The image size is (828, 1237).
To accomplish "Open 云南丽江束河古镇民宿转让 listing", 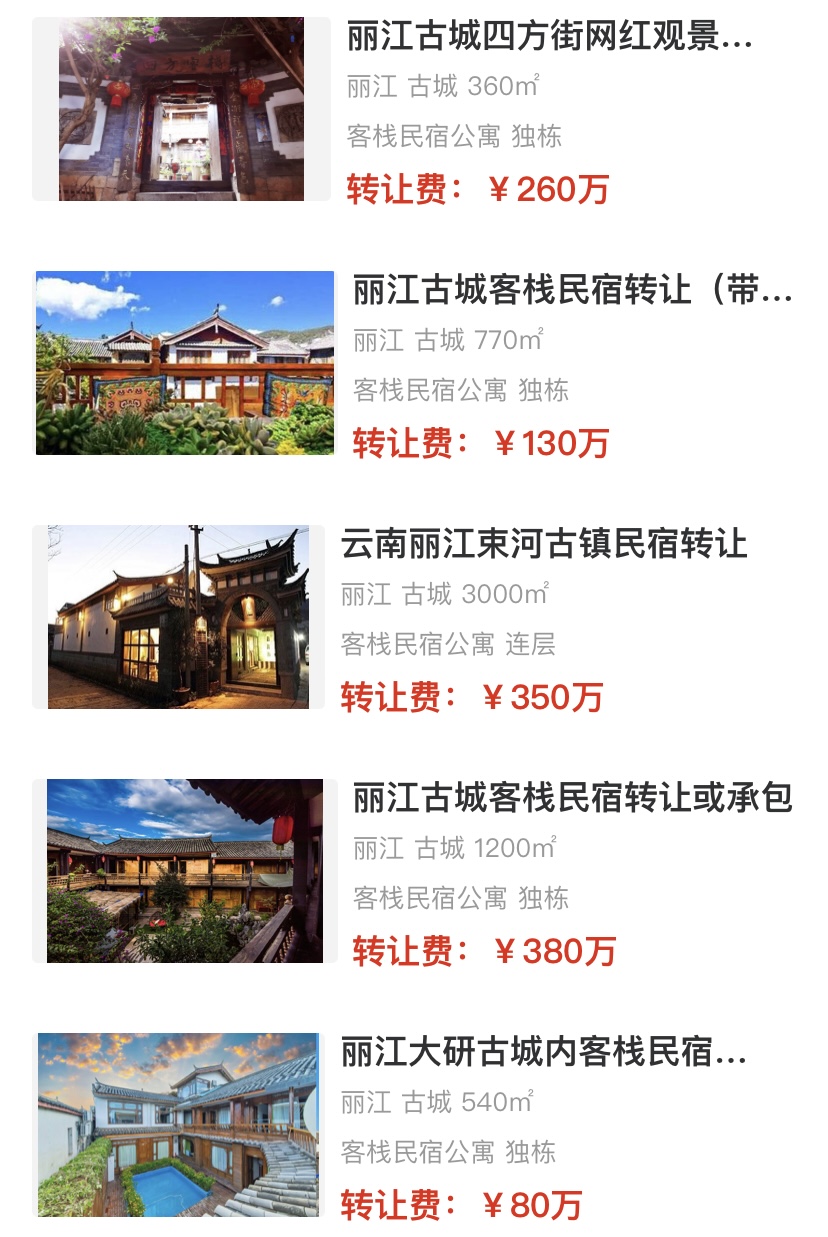I will point(544,545).
